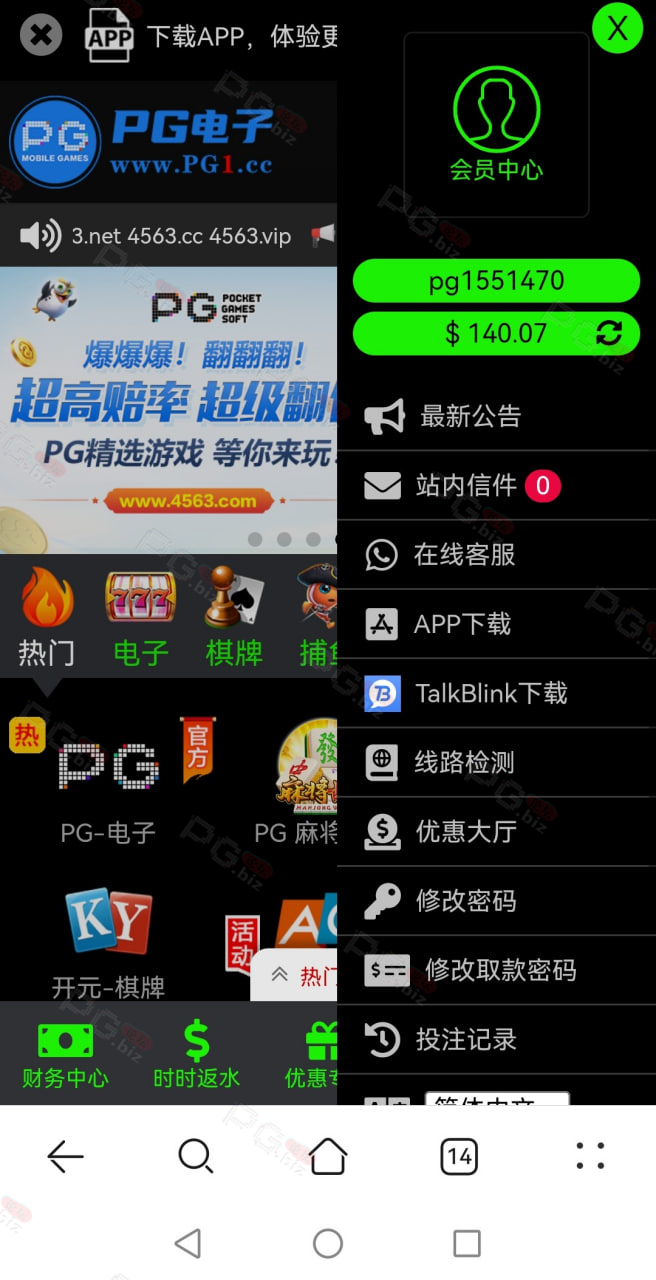The width and height of the screenshot is (656, 1280).
Task: Open the browser tabs counter
Action: 459,1157
